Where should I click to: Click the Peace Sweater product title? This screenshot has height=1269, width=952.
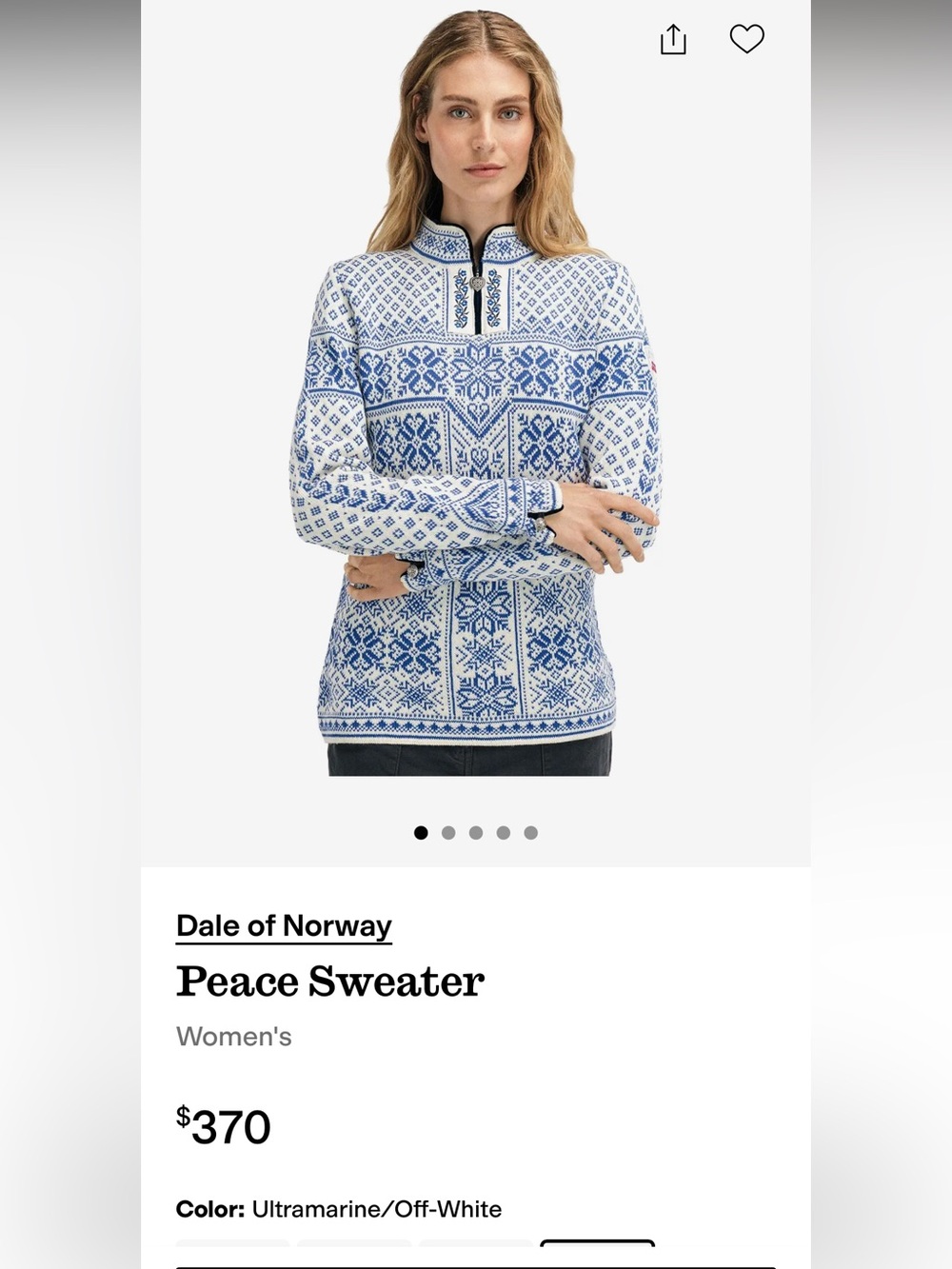[x=330, y=981]
